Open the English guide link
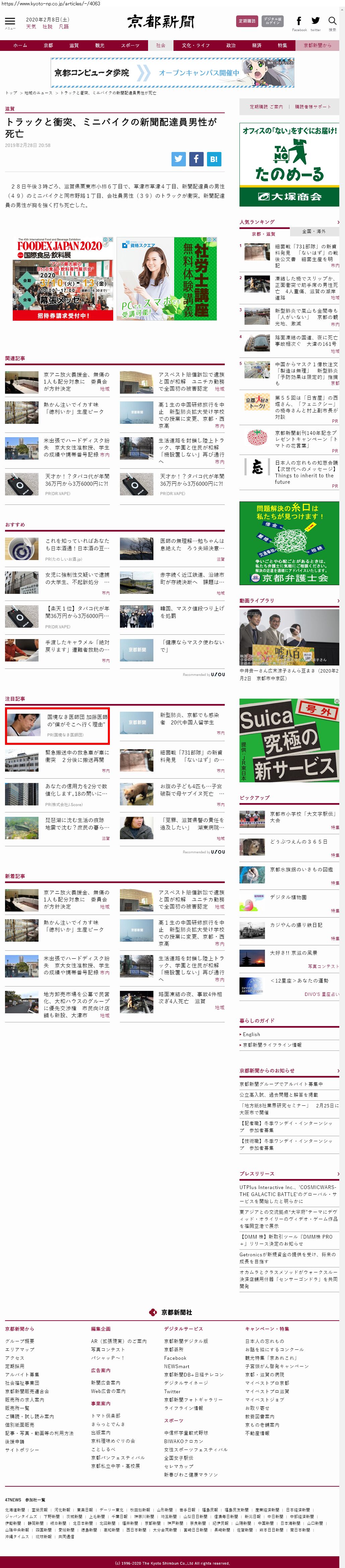345x1568 pixels. coord(251,1034)
